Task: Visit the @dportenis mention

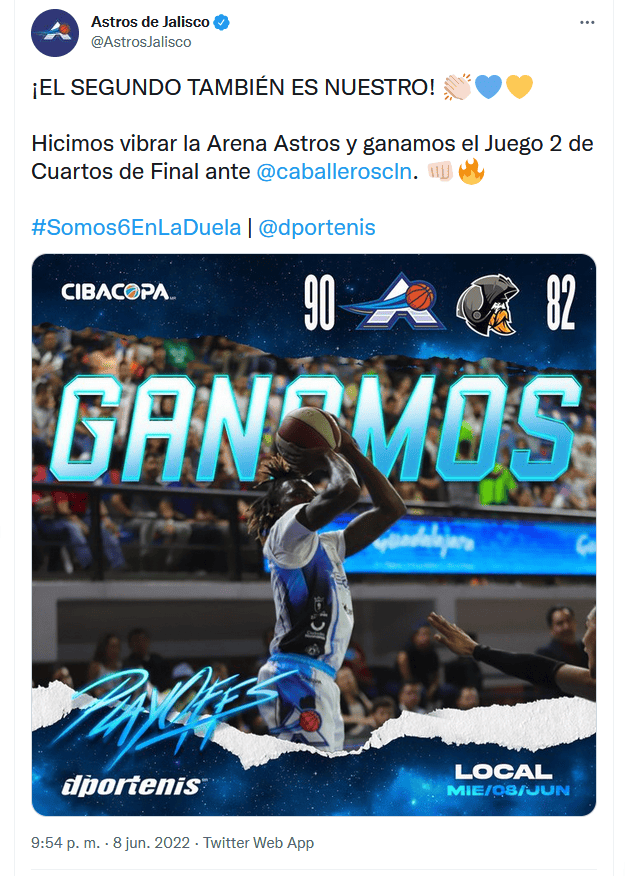Action: (x=317, y=228)
